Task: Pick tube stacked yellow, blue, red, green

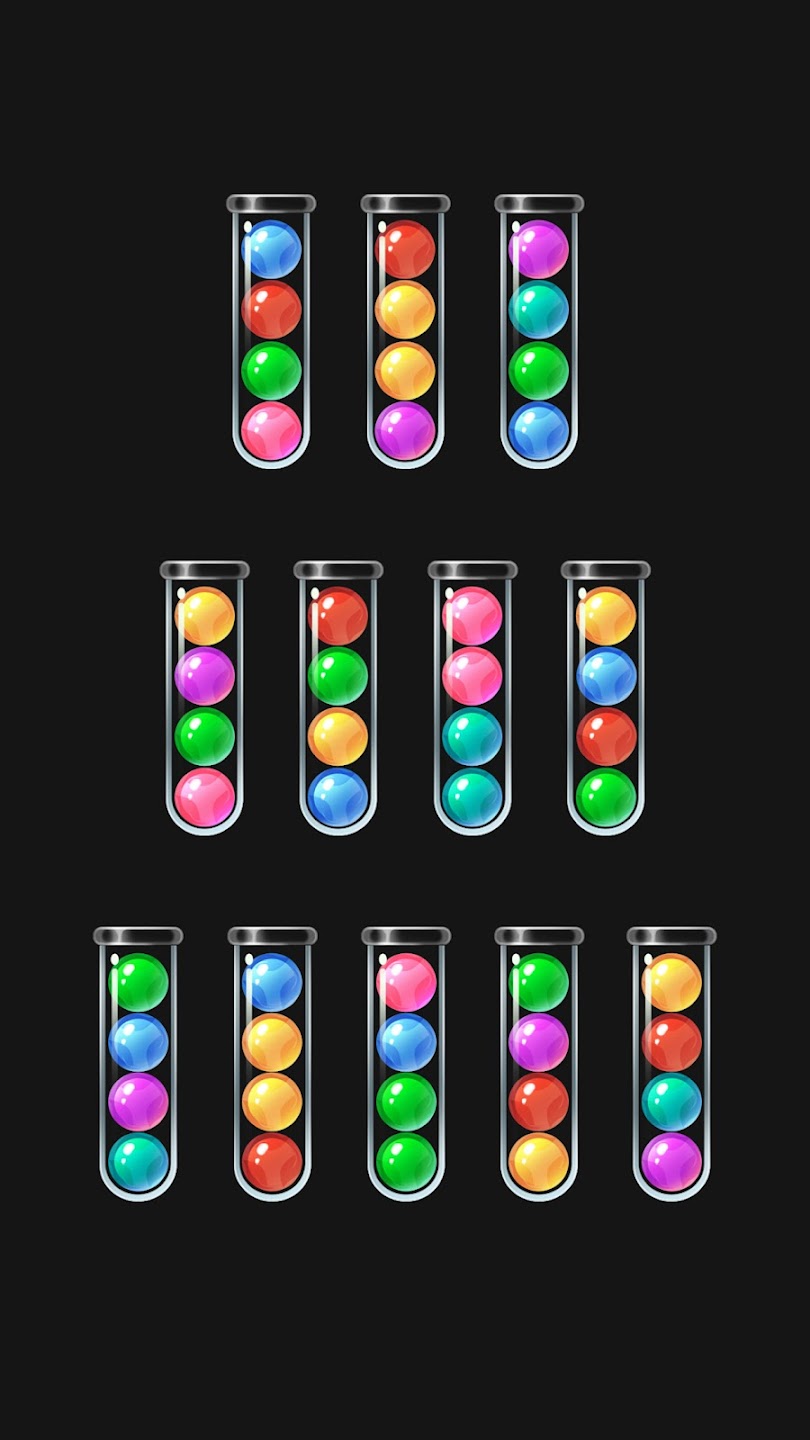Action: (606, 697)
